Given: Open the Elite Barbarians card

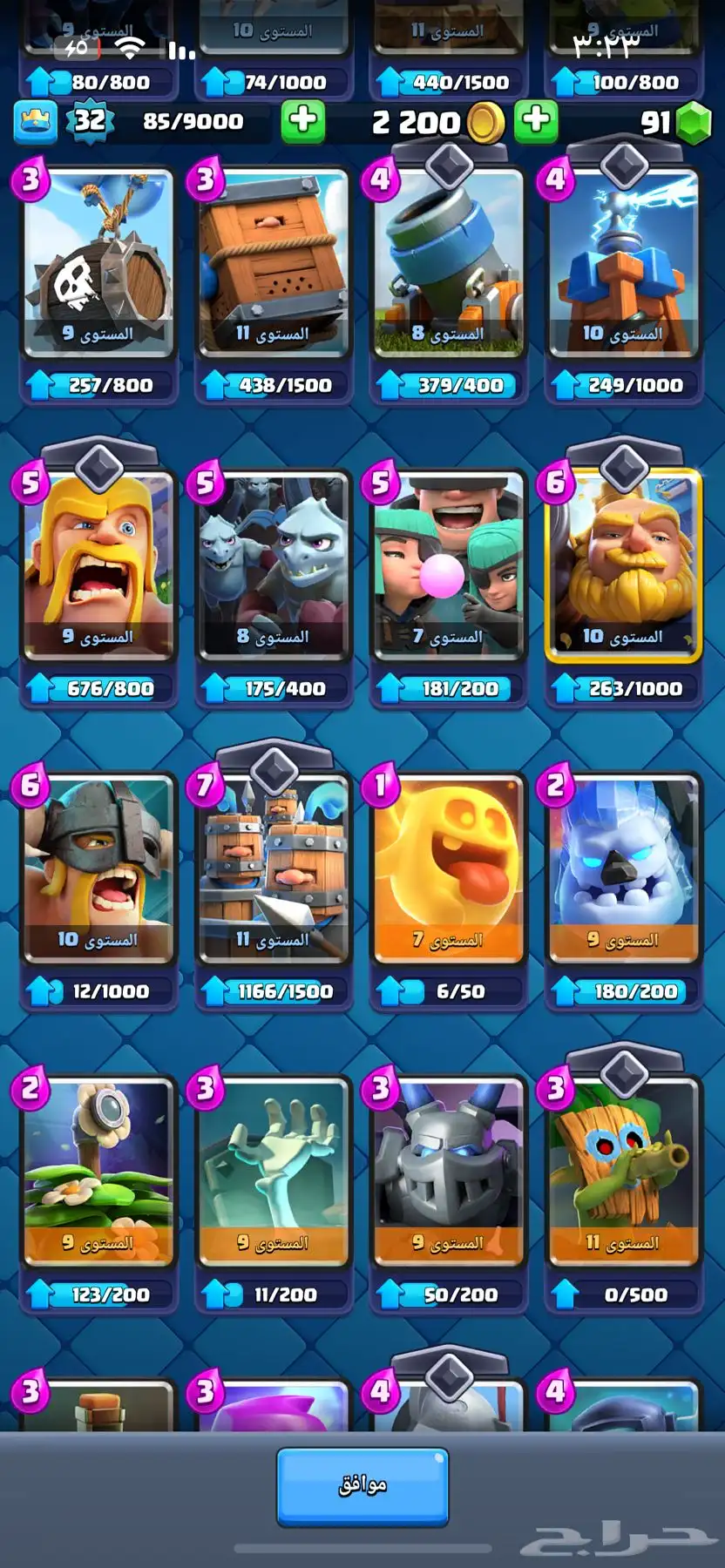Looking at the screenshot, I should [x=98, y=869].
